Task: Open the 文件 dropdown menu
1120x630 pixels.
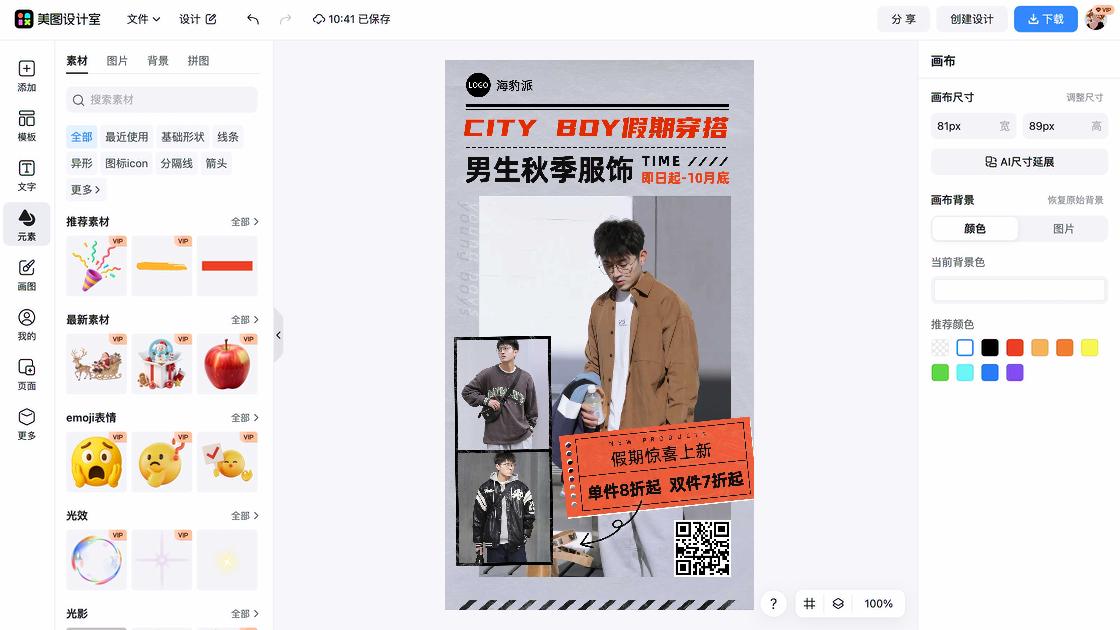Action: point(143,19)
